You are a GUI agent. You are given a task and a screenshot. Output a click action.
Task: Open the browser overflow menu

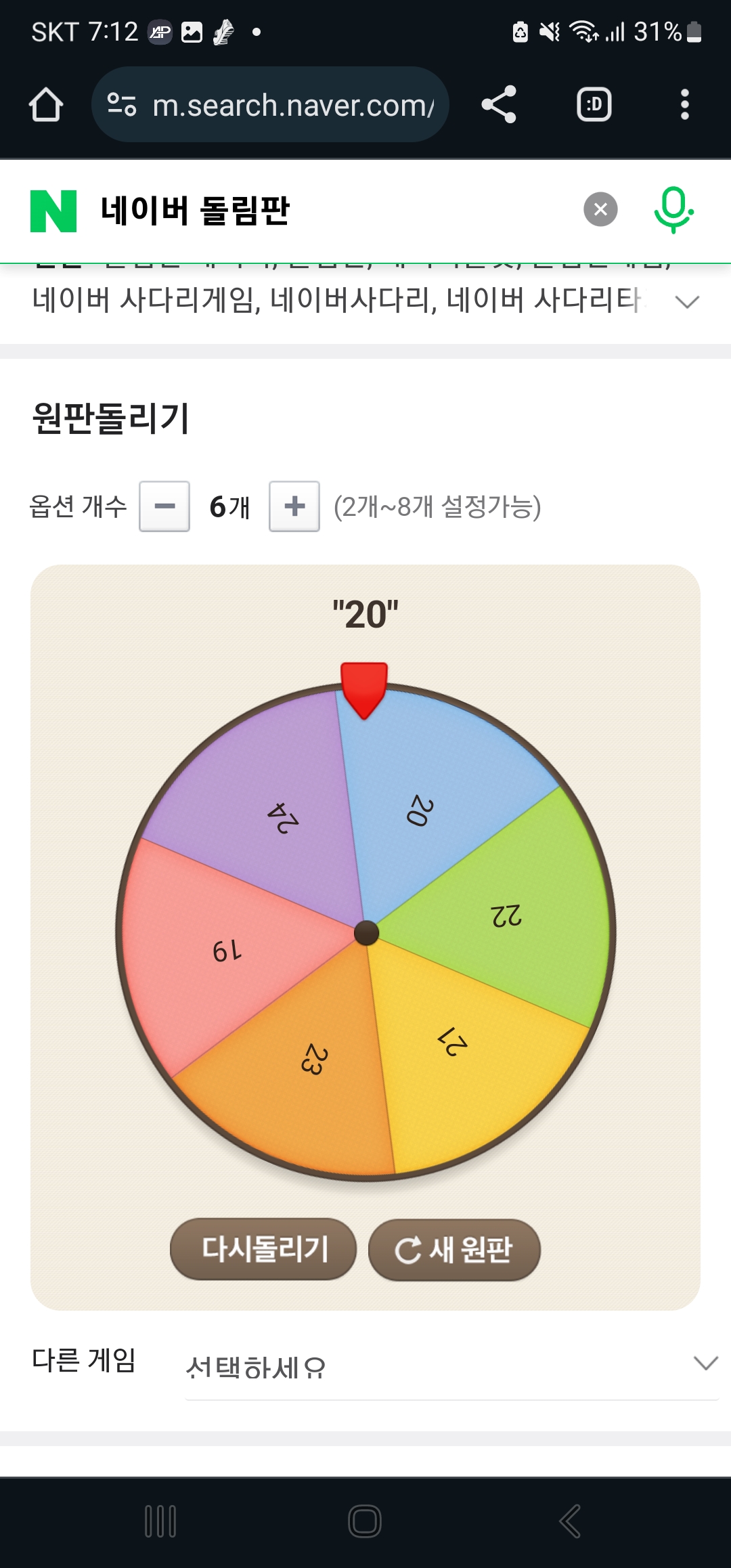click(684, 105)
